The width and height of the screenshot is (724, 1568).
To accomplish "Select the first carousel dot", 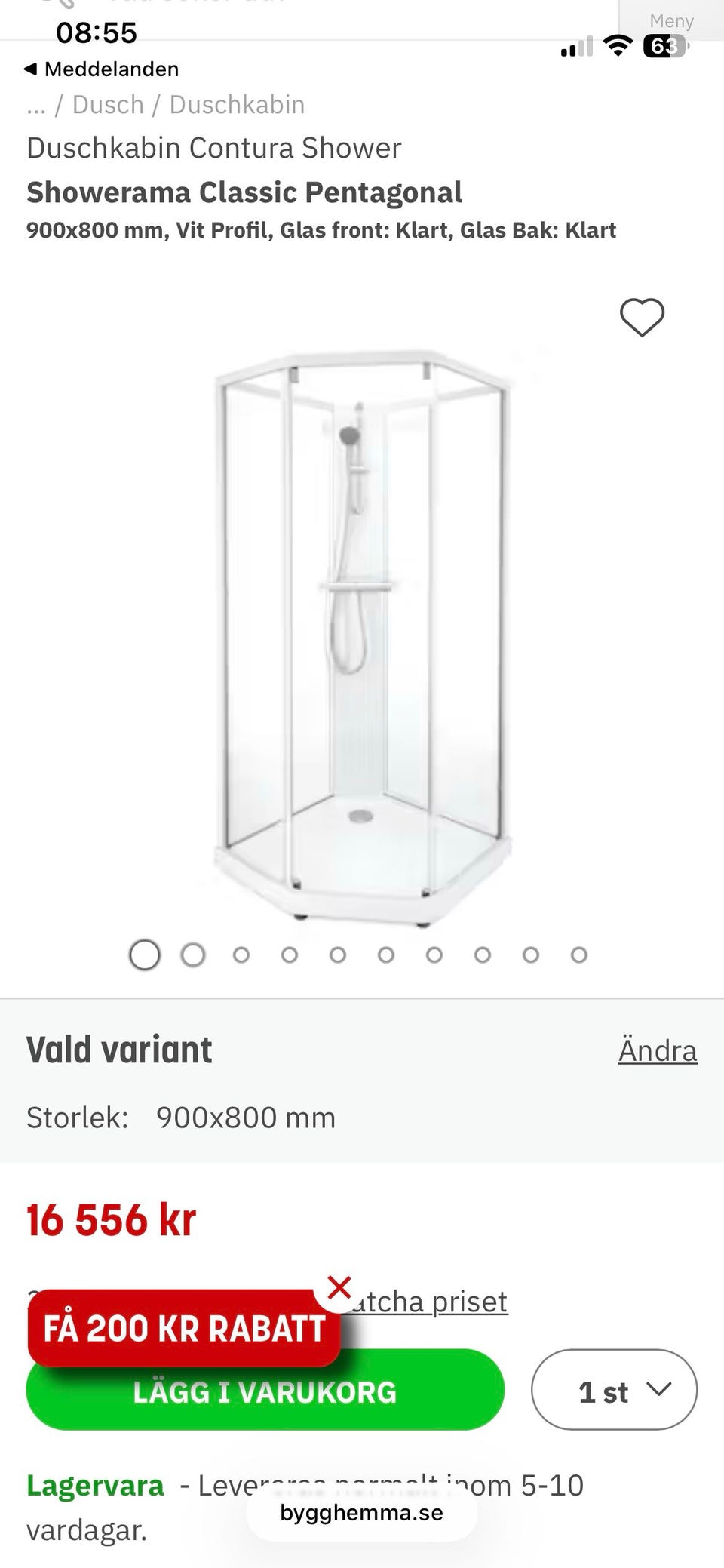I will (145, 954).
